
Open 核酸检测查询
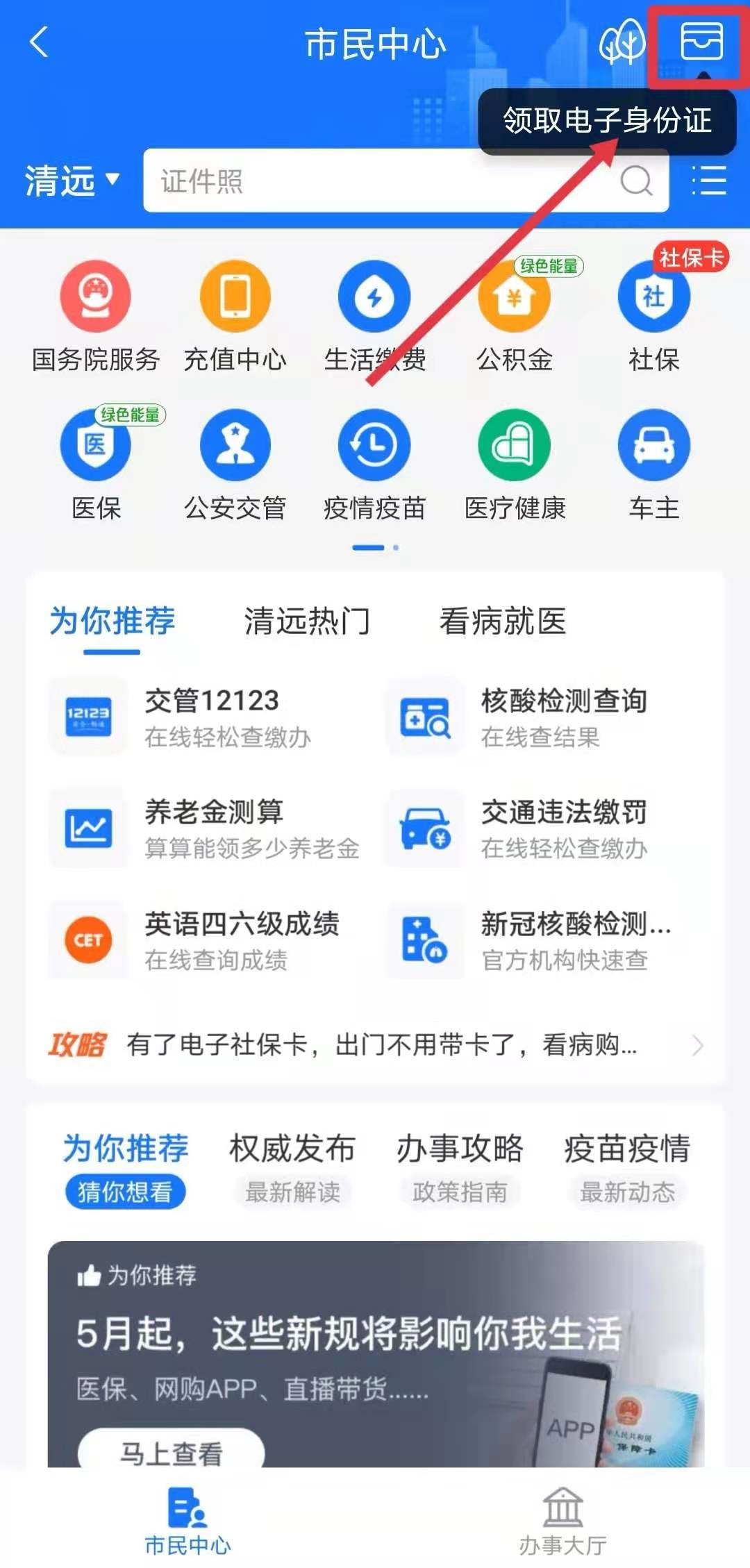pyautogui.click(x=549, y=717)
